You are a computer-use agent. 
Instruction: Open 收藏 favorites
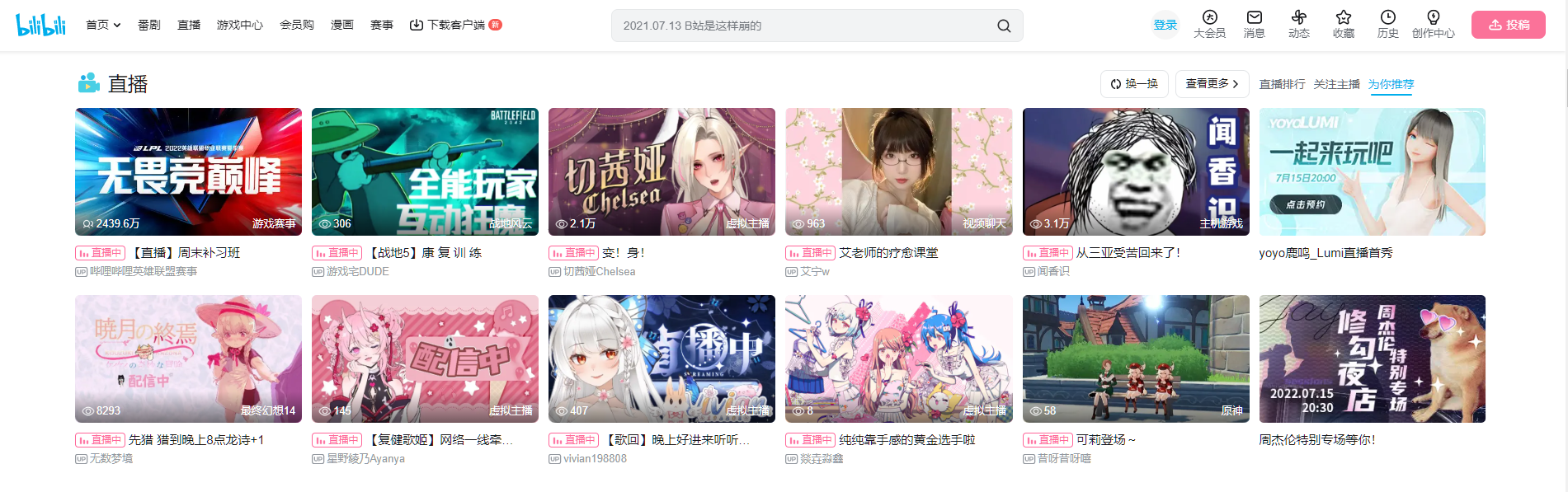click(x=1343, y=24)
